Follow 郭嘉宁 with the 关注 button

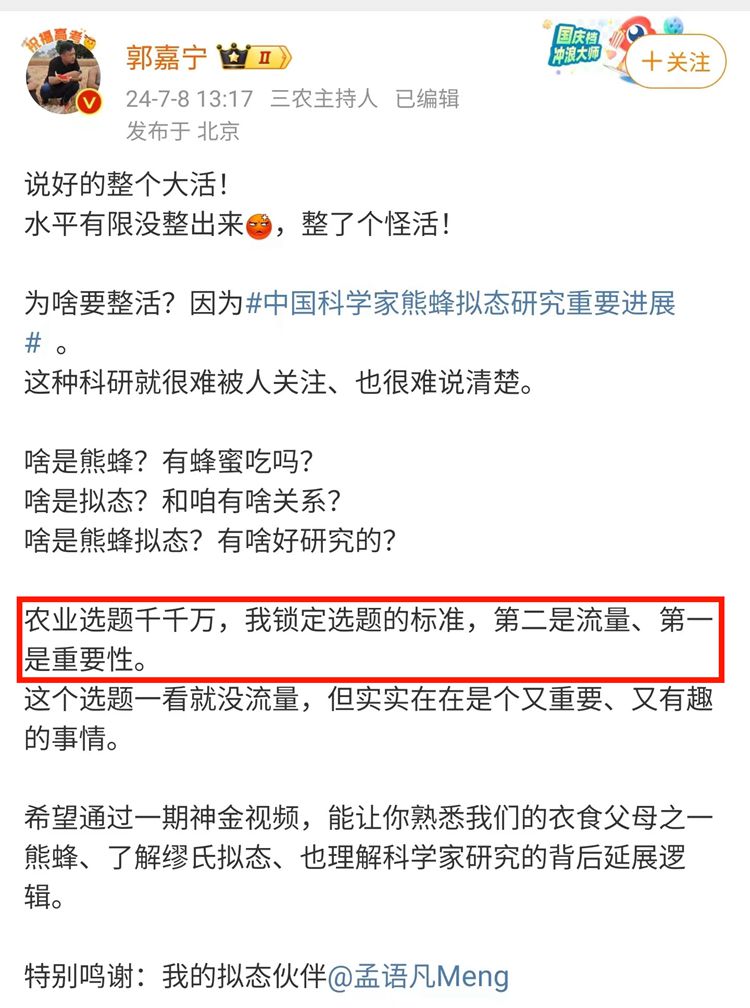point(677,62)
